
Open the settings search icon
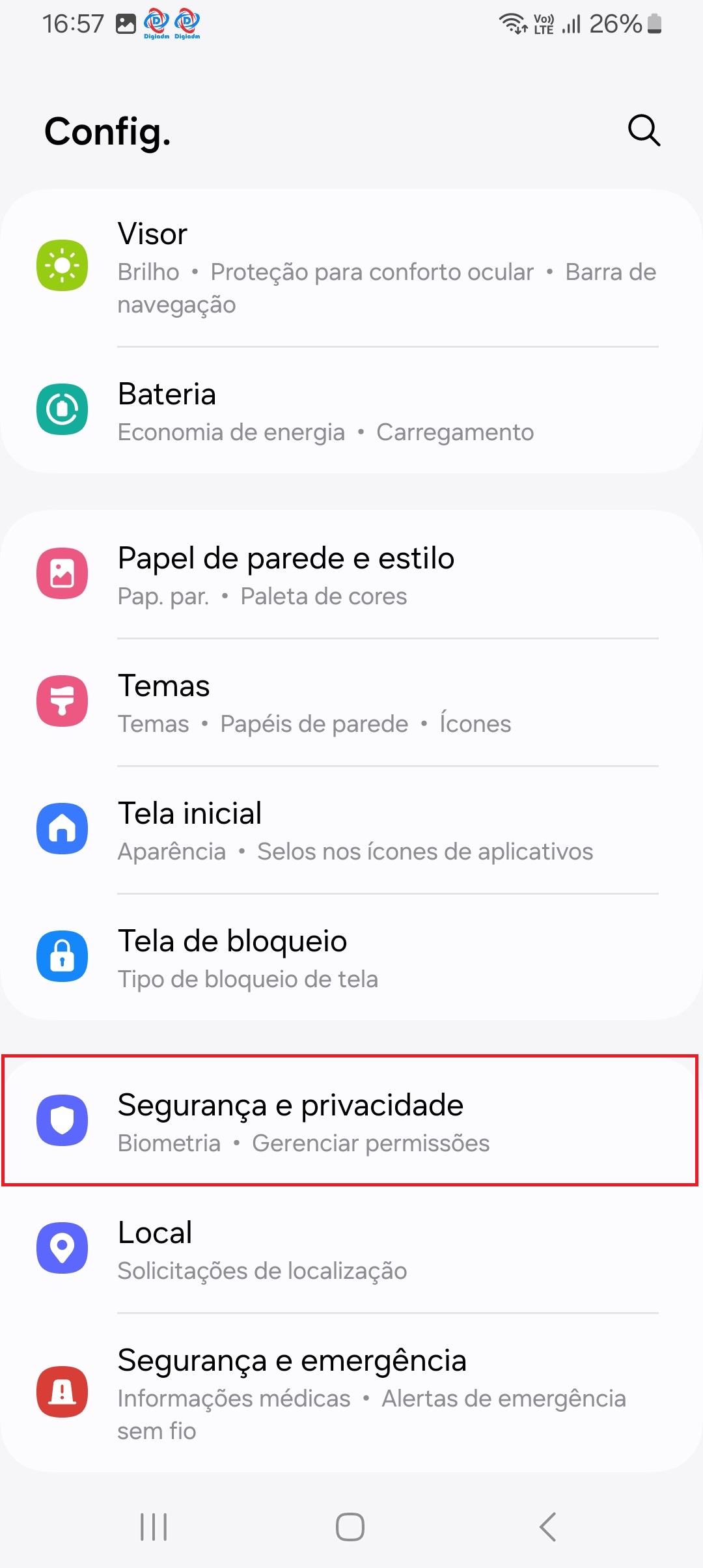click(644, 130)
